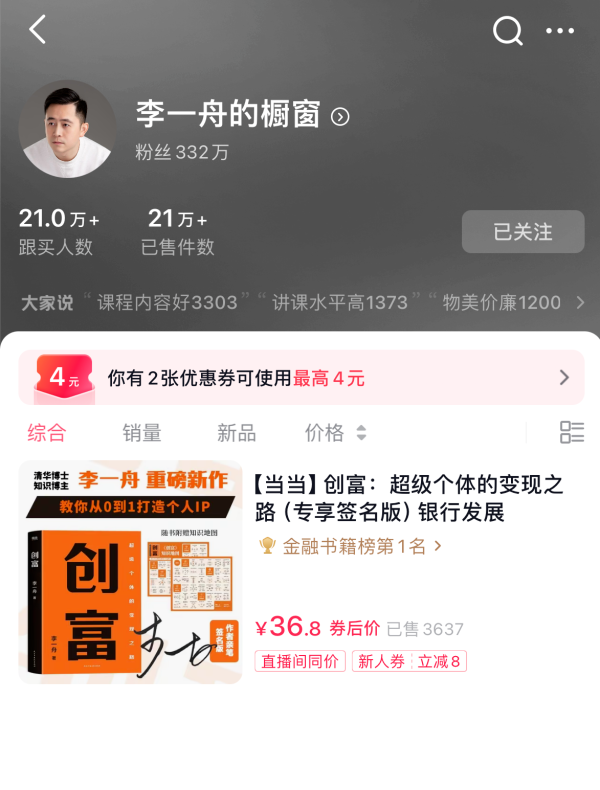The width and height of the screenshot is (600, 790).
Task: Sort products by 价格
Action: 335,433
